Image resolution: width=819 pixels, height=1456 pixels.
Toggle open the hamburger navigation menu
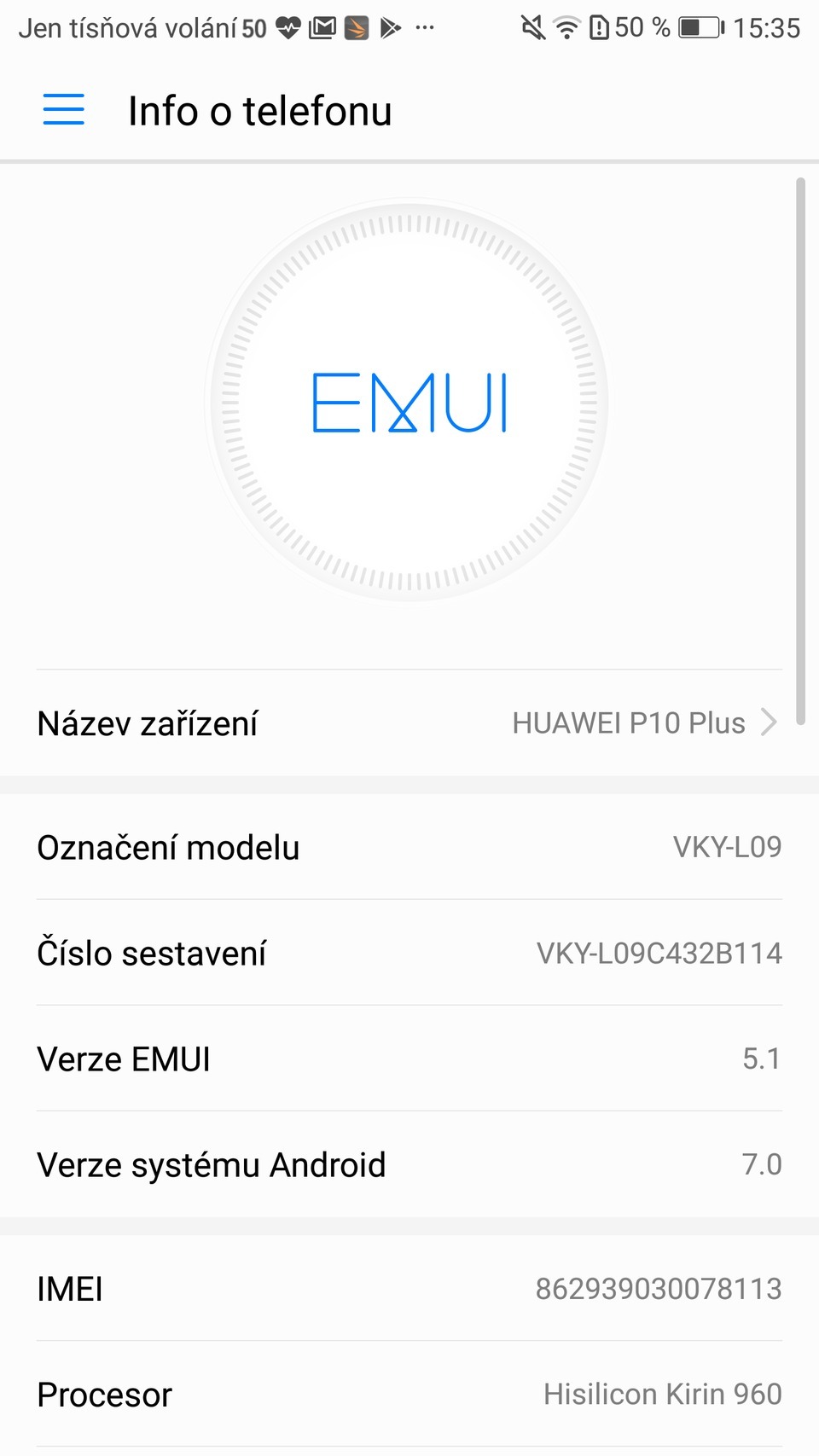coord(62,109)
